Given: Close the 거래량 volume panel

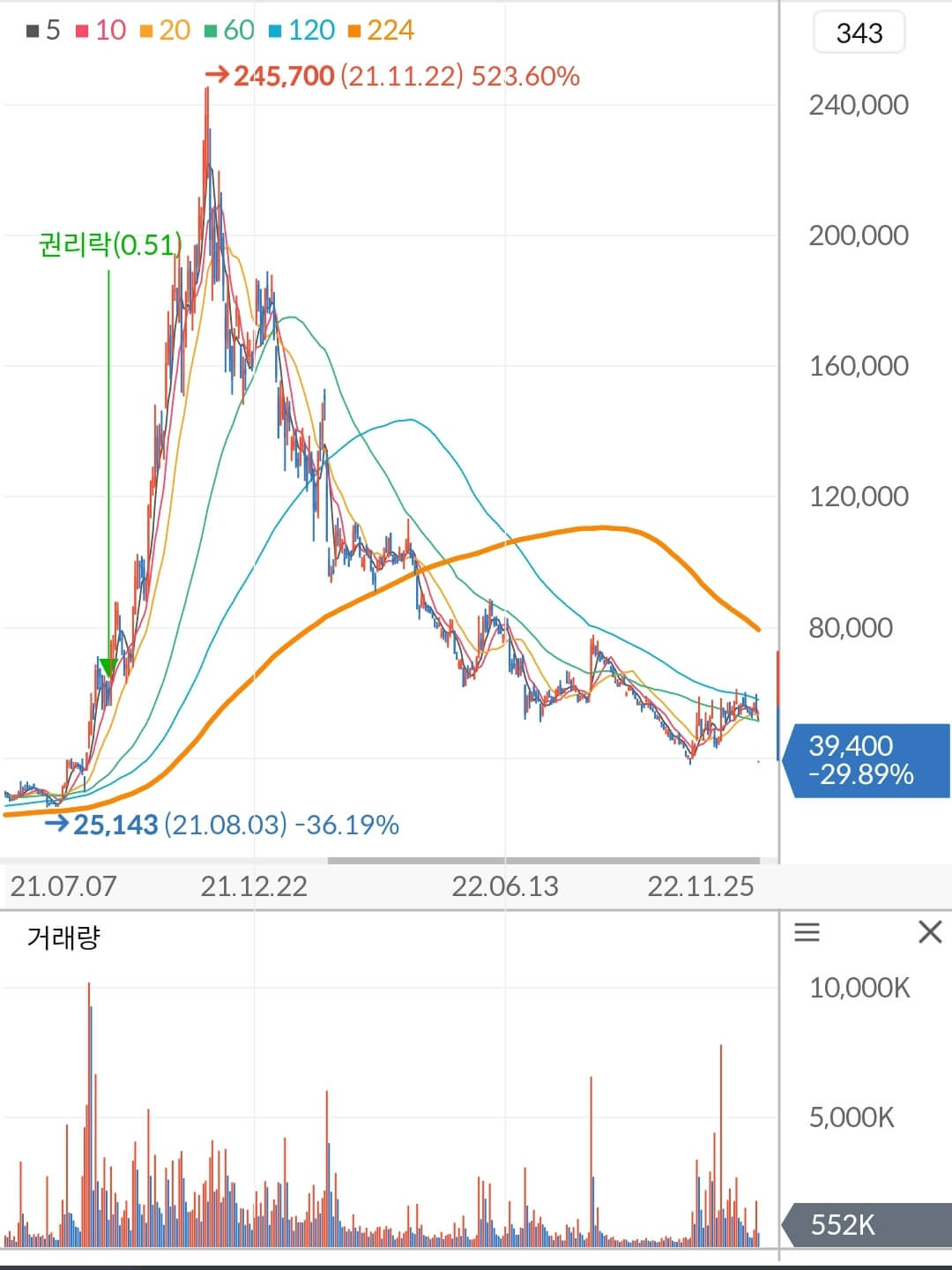Looking at the screenshot, I should coord(930,931).
